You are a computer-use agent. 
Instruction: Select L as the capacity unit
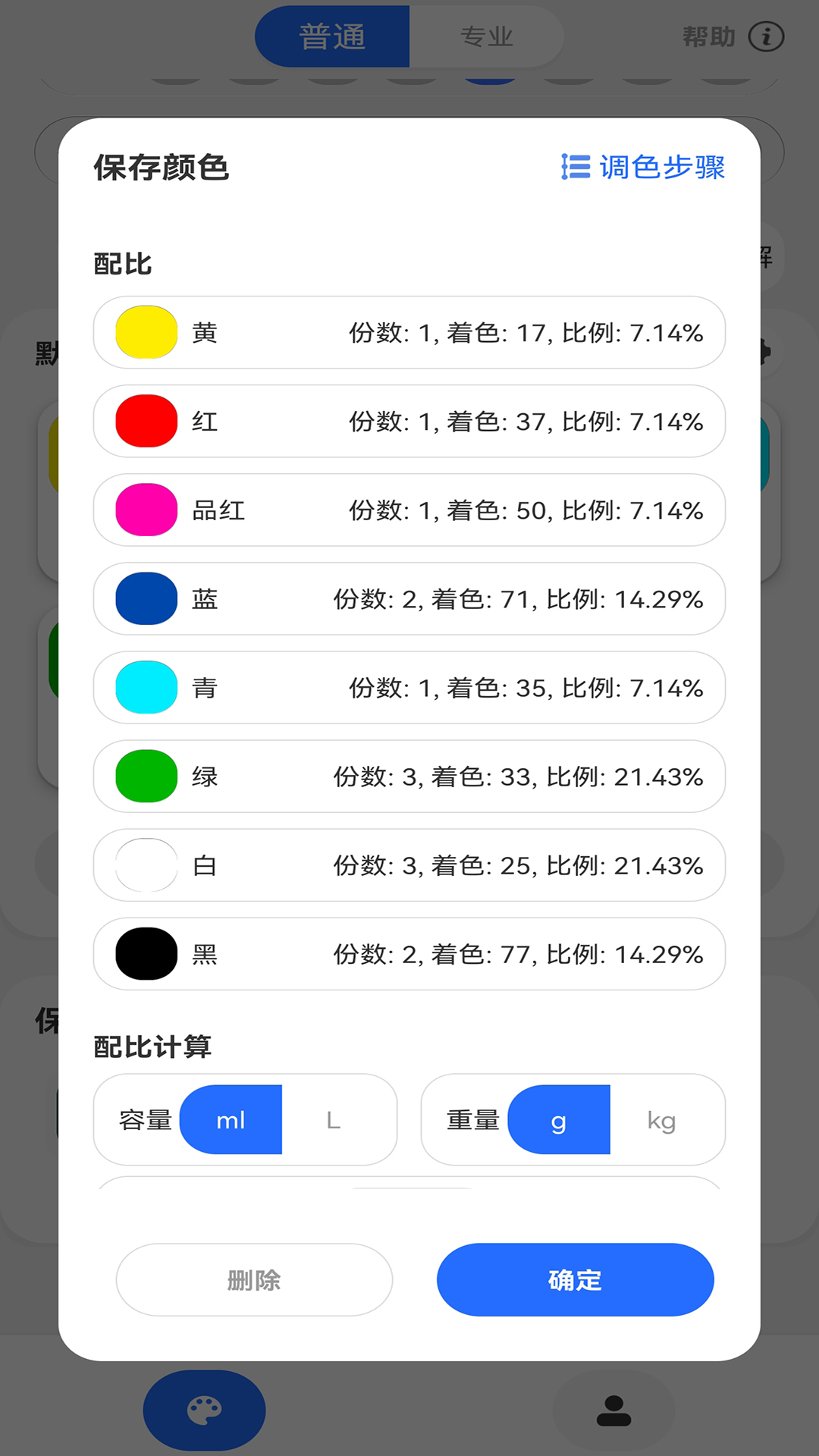click(x=334, y=1119)
